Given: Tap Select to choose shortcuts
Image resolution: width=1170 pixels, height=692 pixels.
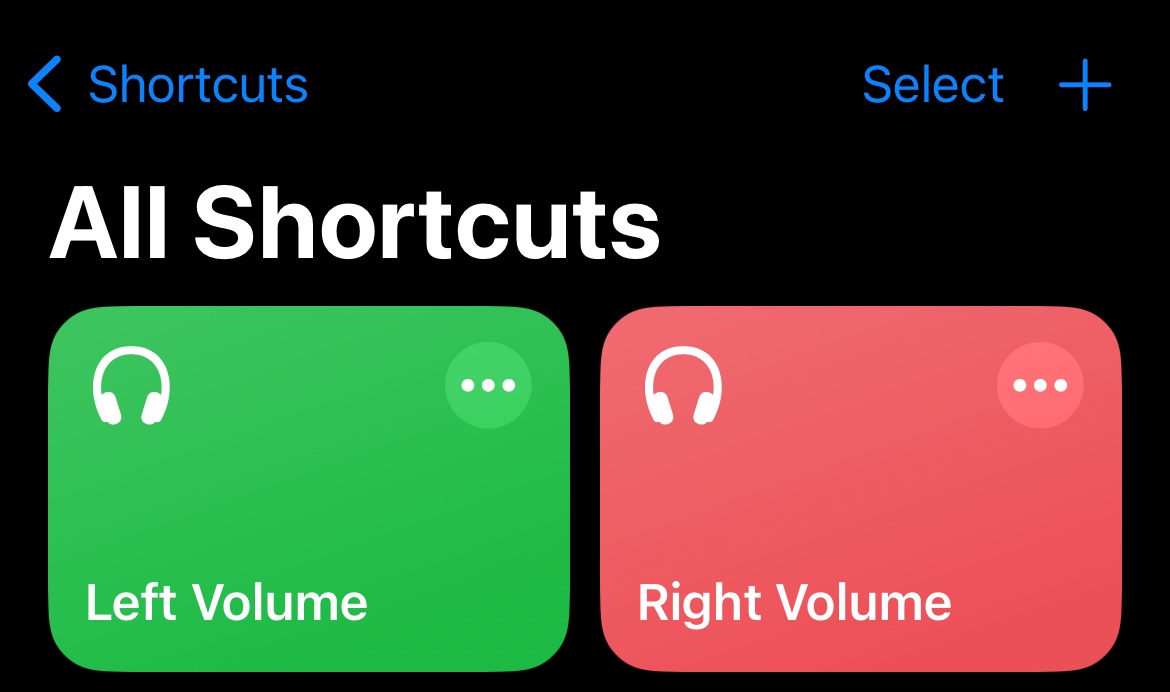Looking at the screenshot, I should pos(933,84).
